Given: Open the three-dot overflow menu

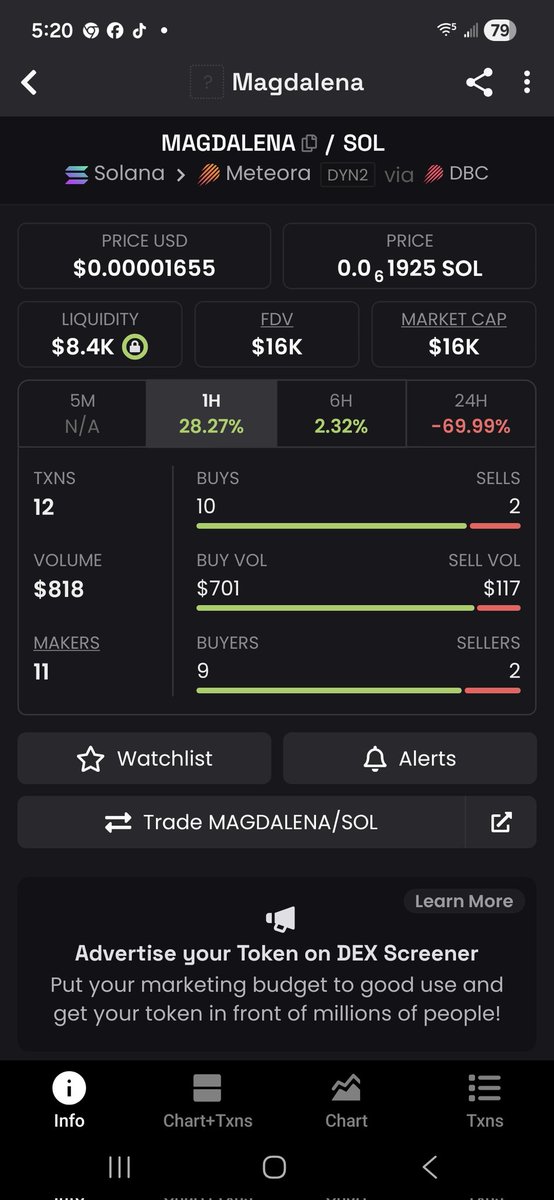Looking at the screenshot, I should [x=527, y=82].
